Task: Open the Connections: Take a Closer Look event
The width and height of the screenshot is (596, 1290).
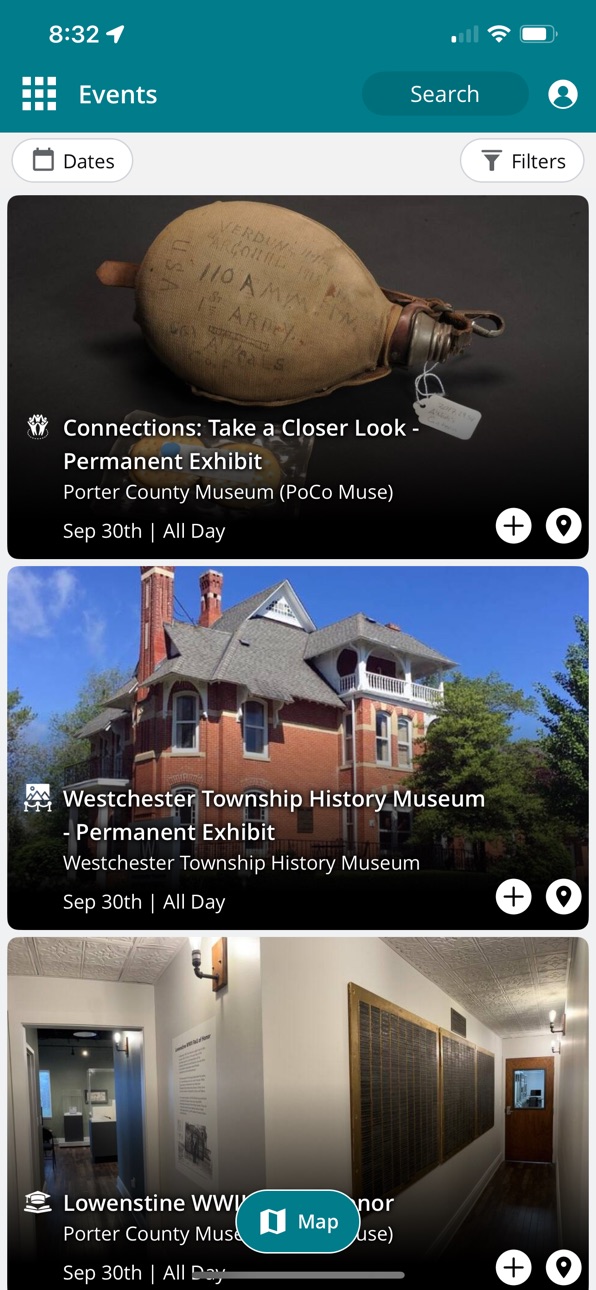Action: click(298, 377)
